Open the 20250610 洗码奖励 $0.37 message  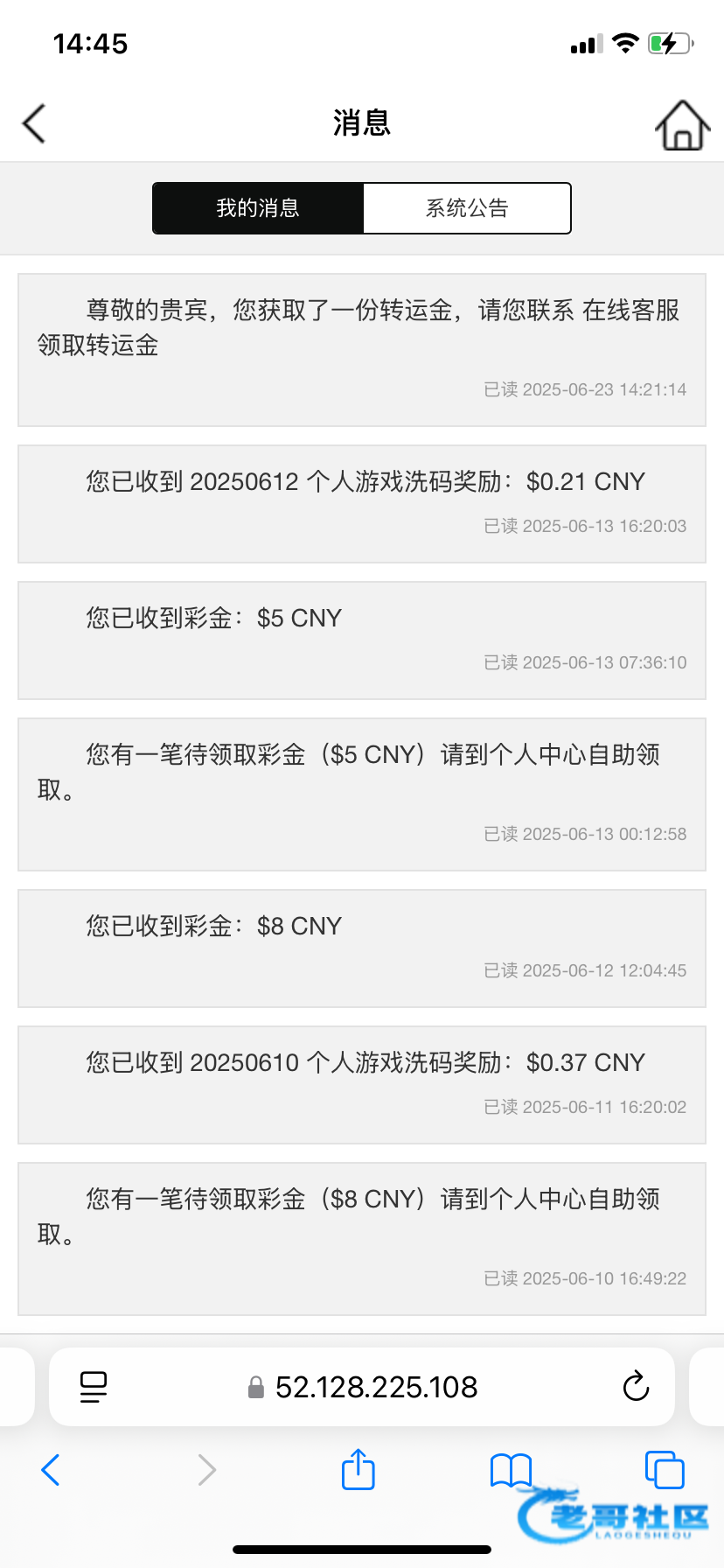(362, 1085)
